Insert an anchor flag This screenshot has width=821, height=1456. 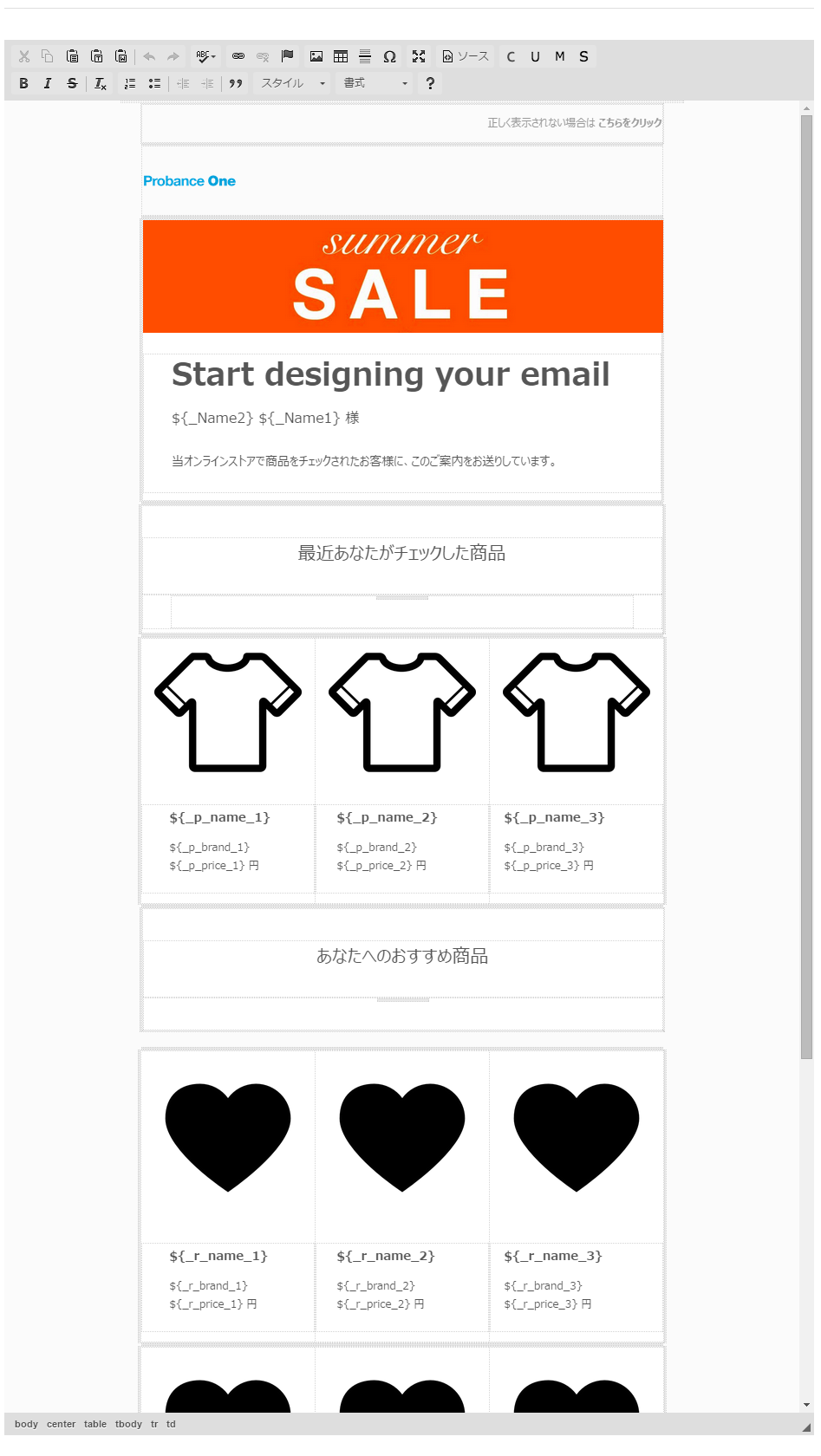coord(287,56)
